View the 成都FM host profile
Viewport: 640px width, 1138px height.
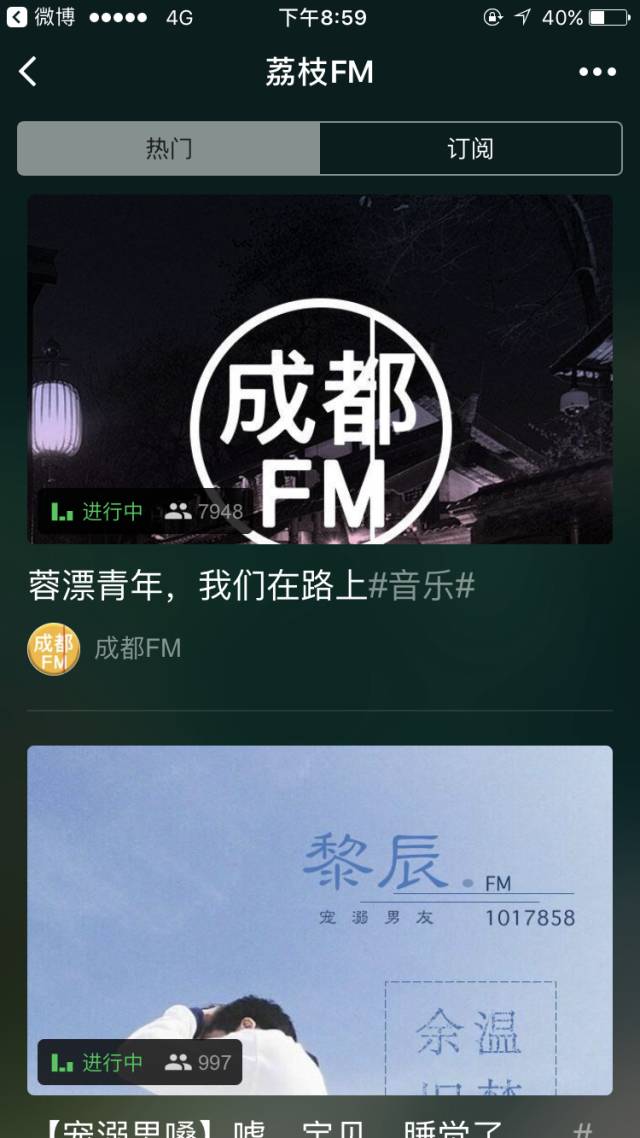54,648
